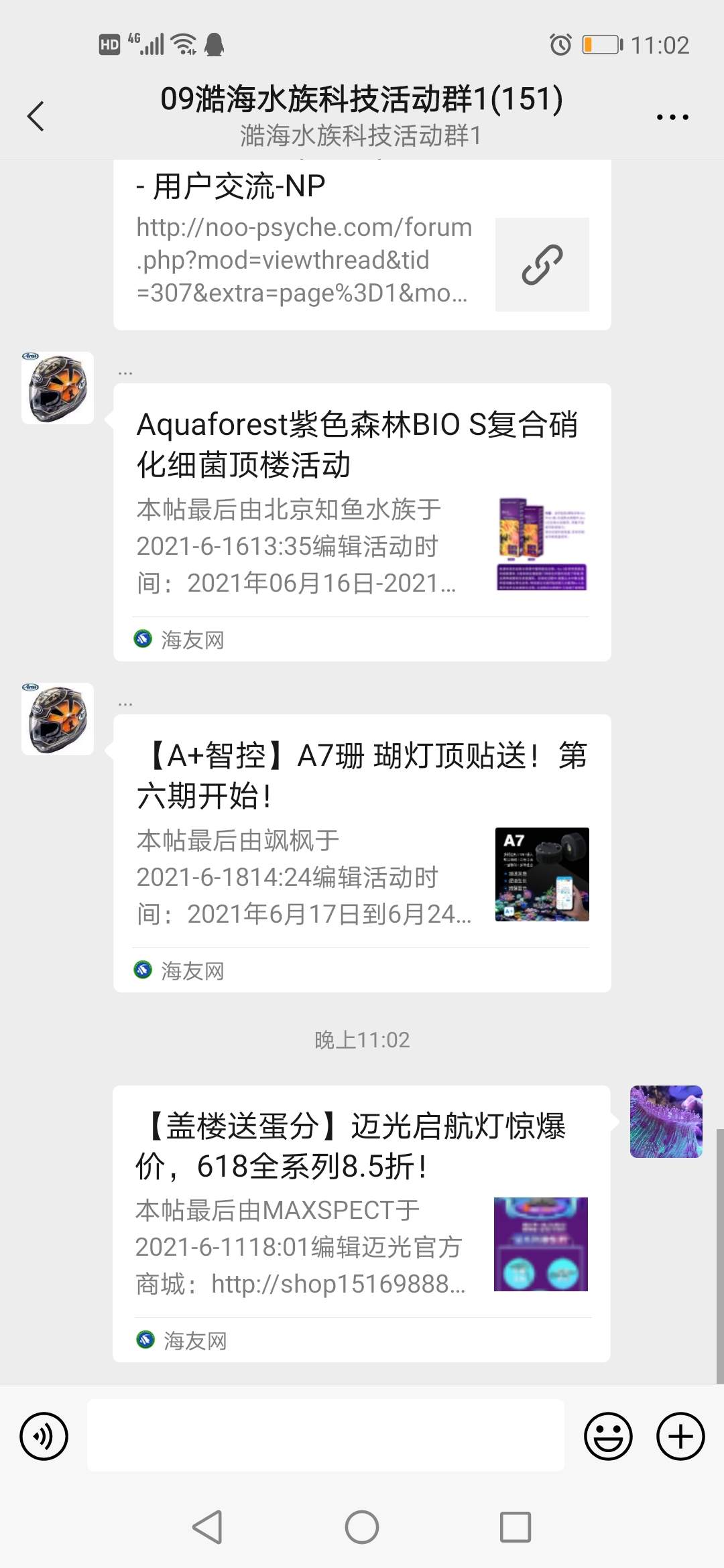Go back from the group chat
Image resolution: width=724 pixels, height=1568 pixels.
pyautogui.click(x=36, y=117)
